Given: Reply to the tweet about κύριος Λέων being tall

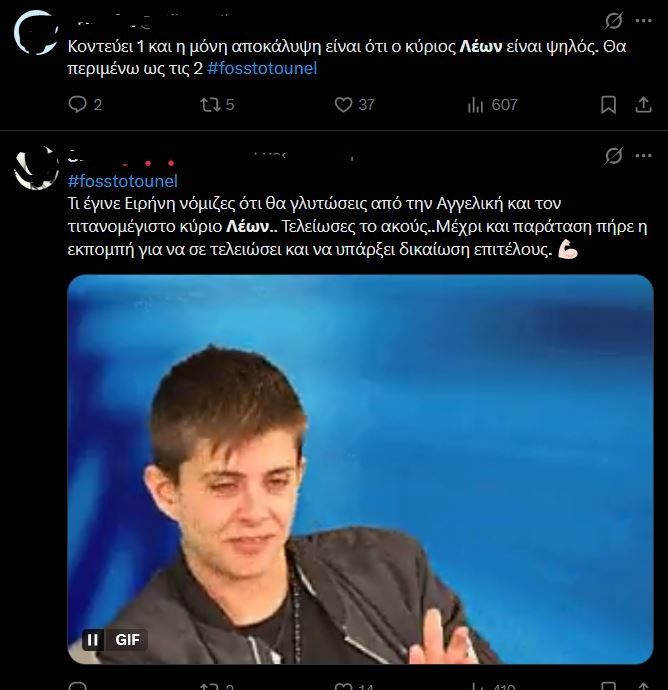Looking at the screenshot, I should point(78,104).
